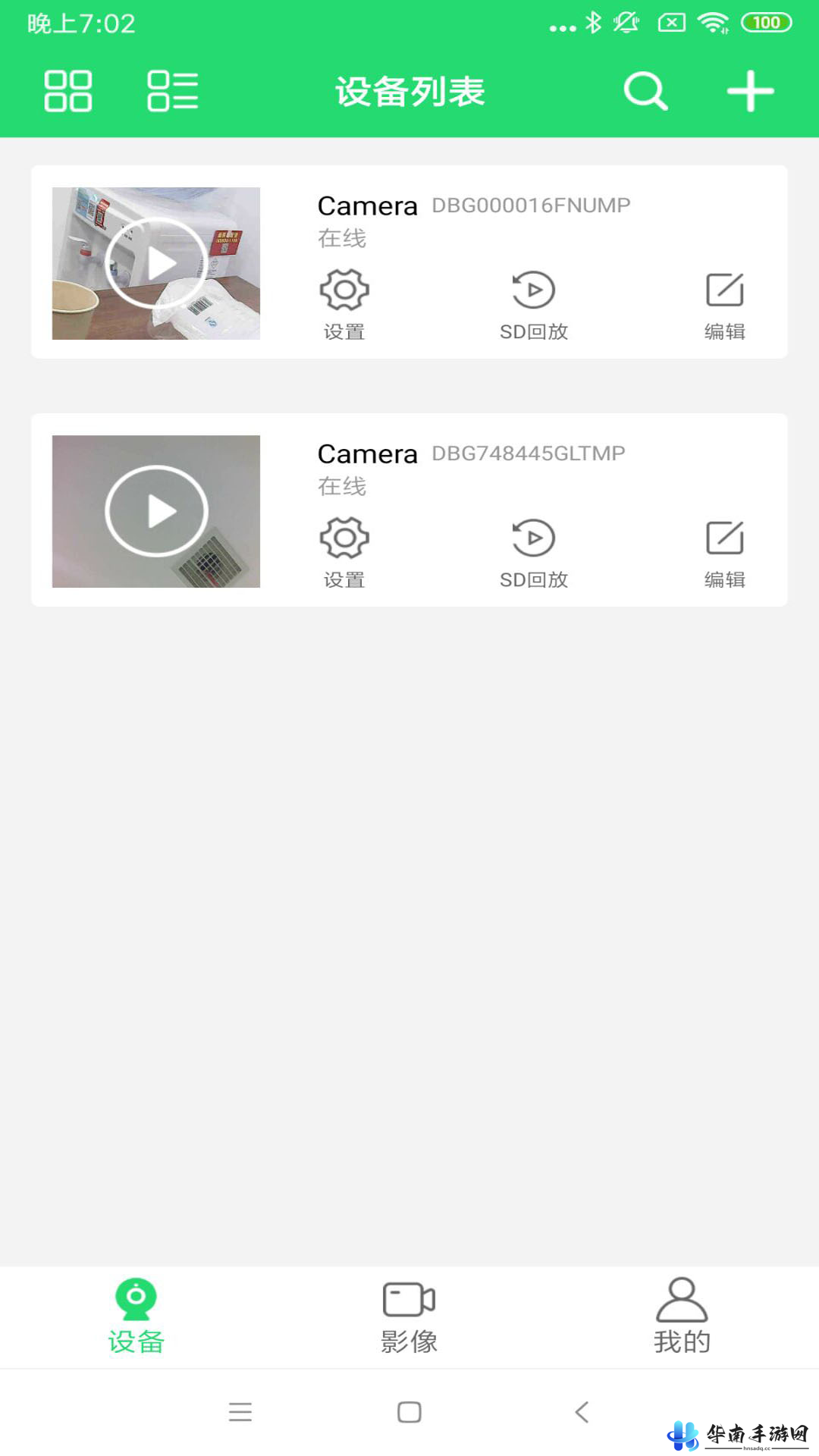This screenshot has width=819, height=1456.
Task: Switch to list view layout
Action: click(x=173, y=91)
